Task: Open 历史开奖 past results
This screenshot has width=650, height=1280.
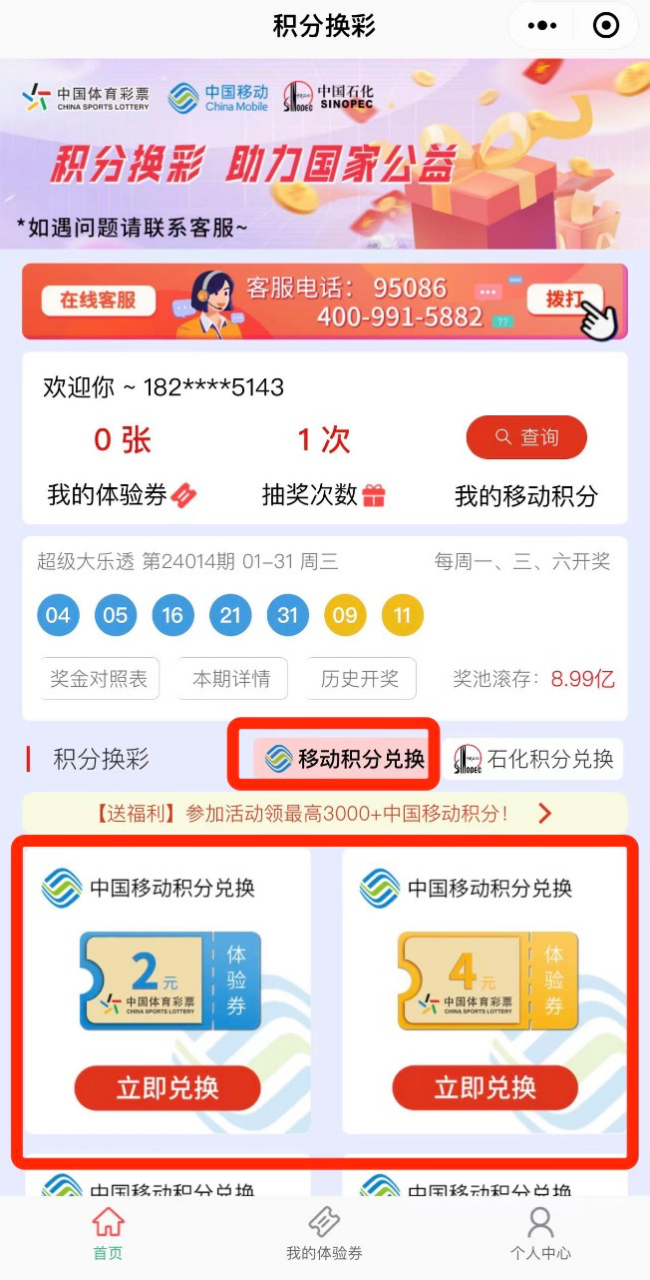Action: coord(361,679)
